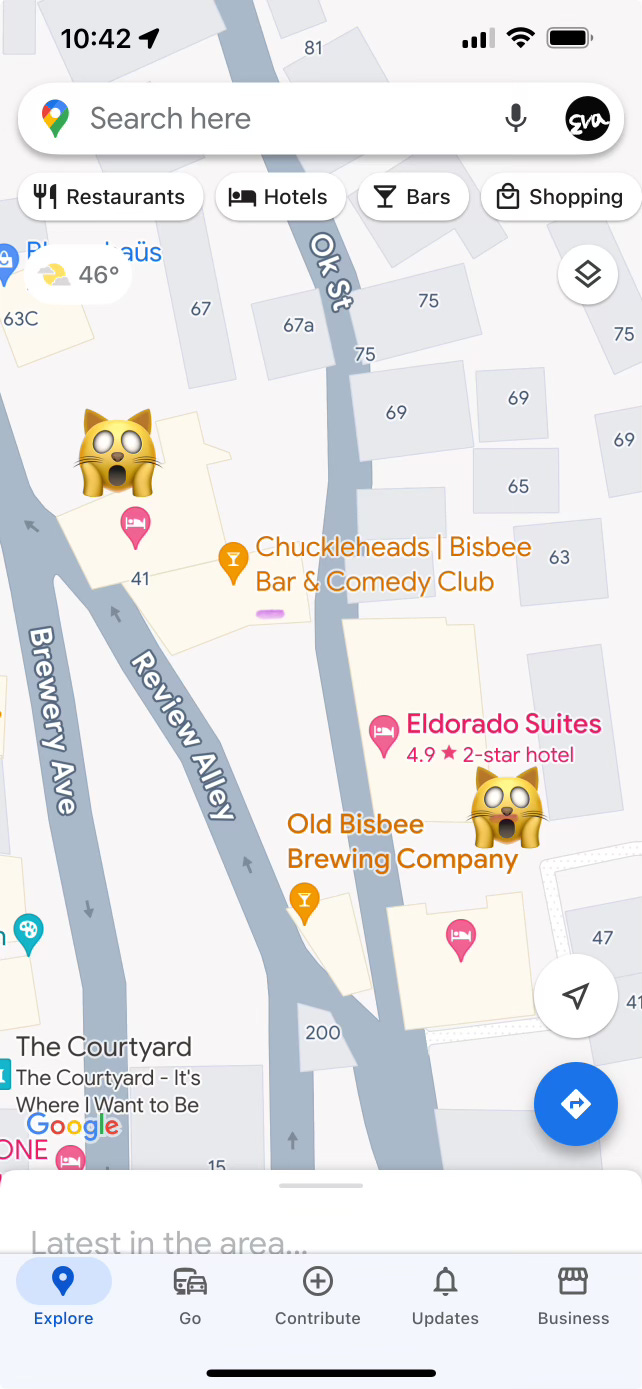Open Old Bisbee Brewing Company pin
Screen dimensions: 642x1389
coord(304,900)
